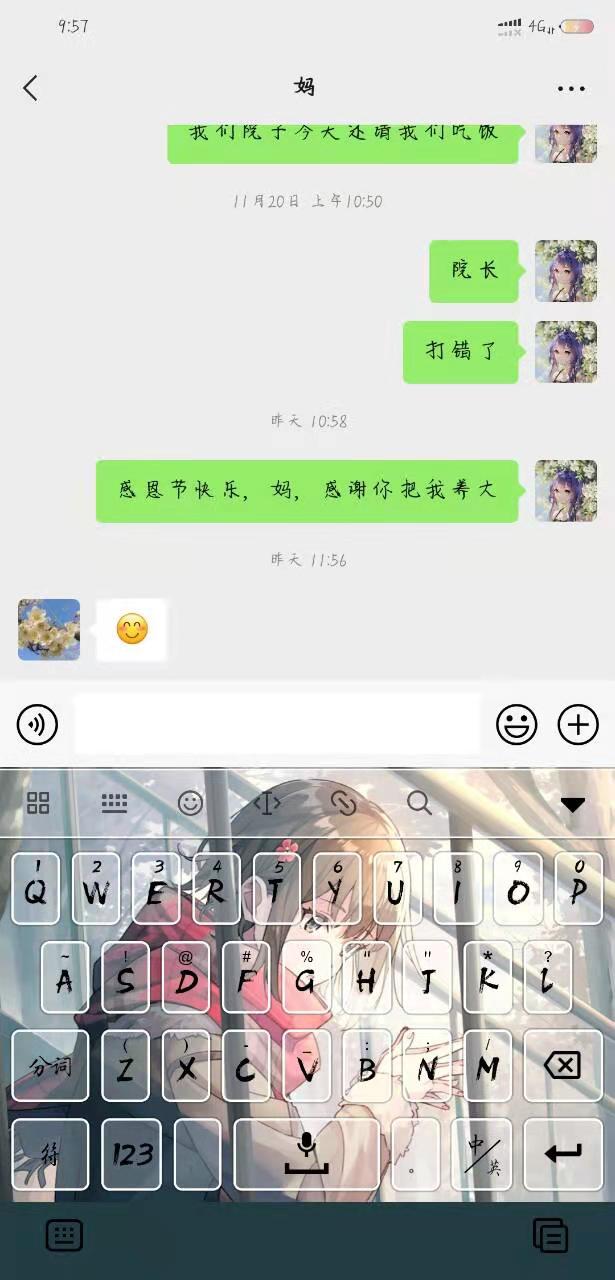The width and height of the screenshot is (615, 1280).
Task: Switch to voice message input
Action: click(38, 724)
